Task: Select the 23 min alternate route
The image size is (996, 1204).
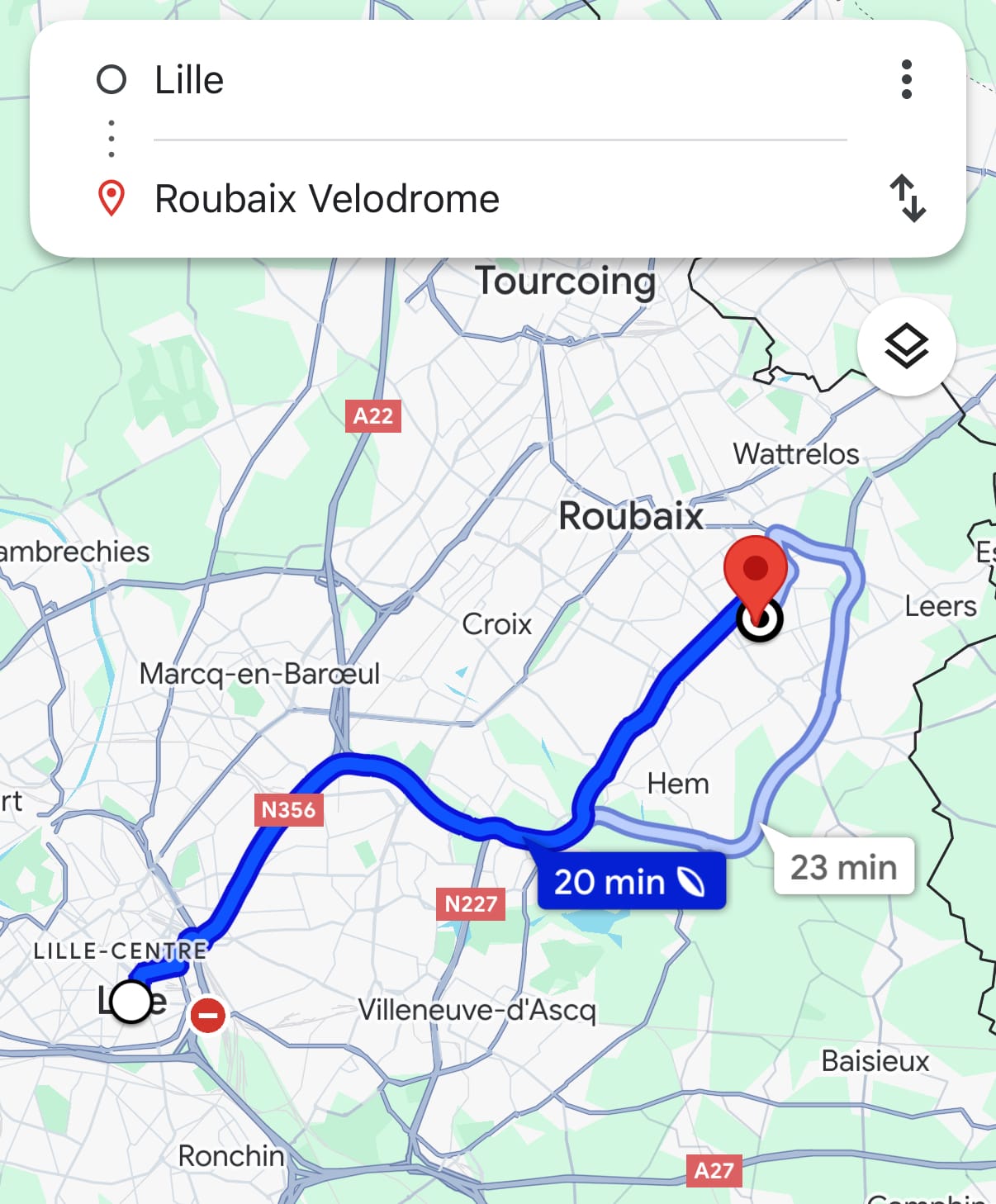Action: (843, 867)
